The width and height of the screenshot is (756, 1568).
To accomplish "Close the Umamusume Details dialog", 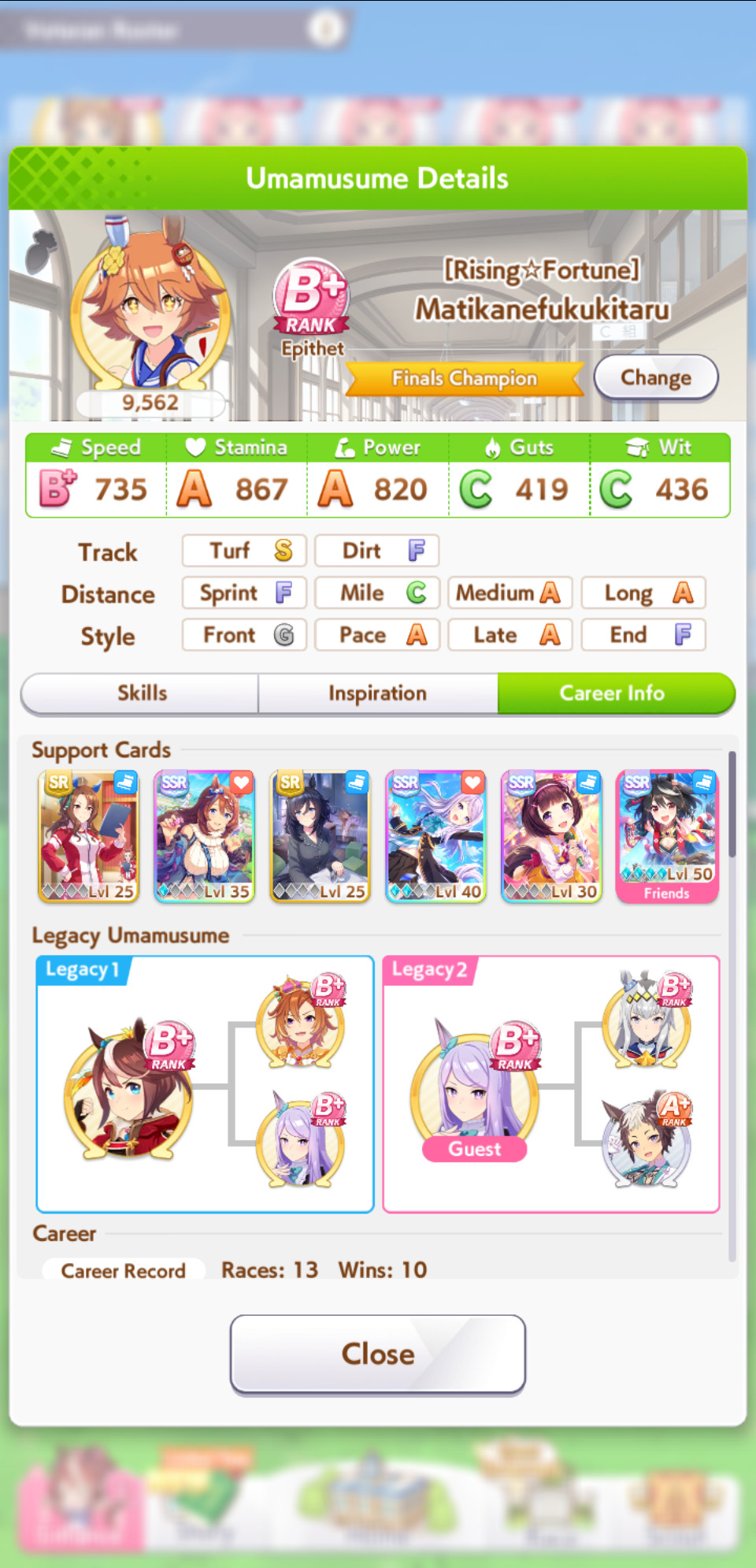I will [x=377, y=1354].
